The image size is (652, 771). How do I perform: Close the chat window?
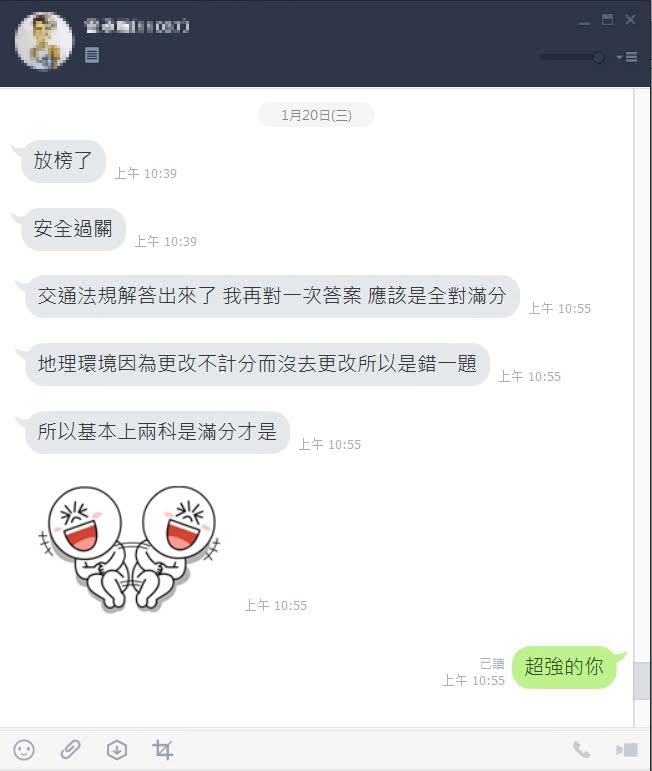(630, 20)
